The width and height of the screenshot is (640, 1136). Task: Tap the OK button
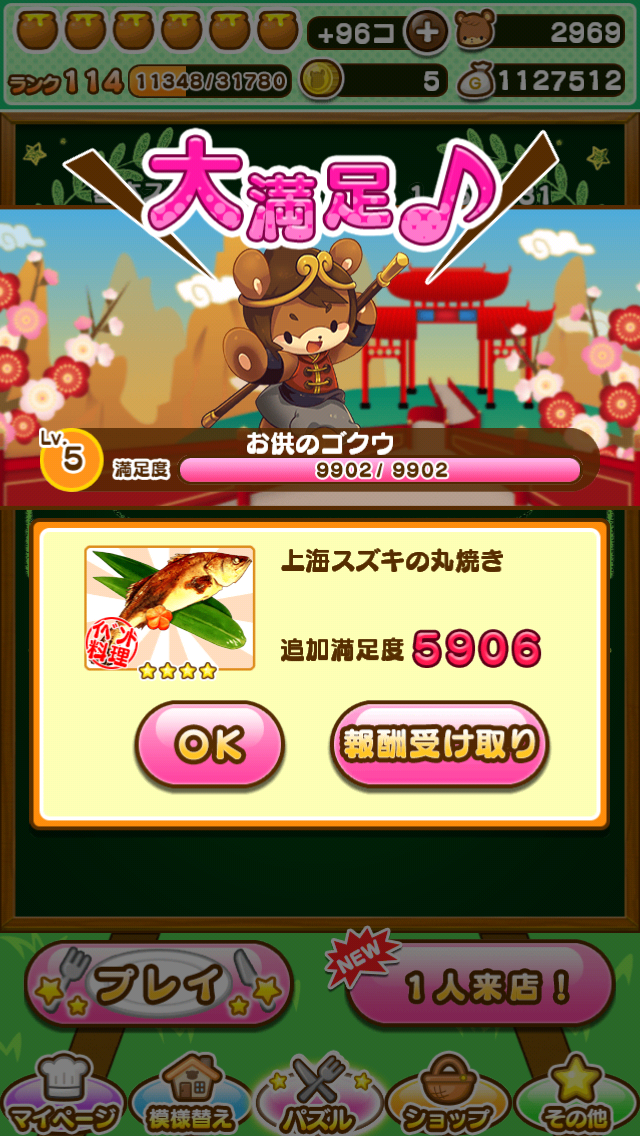tap(210, 745)
